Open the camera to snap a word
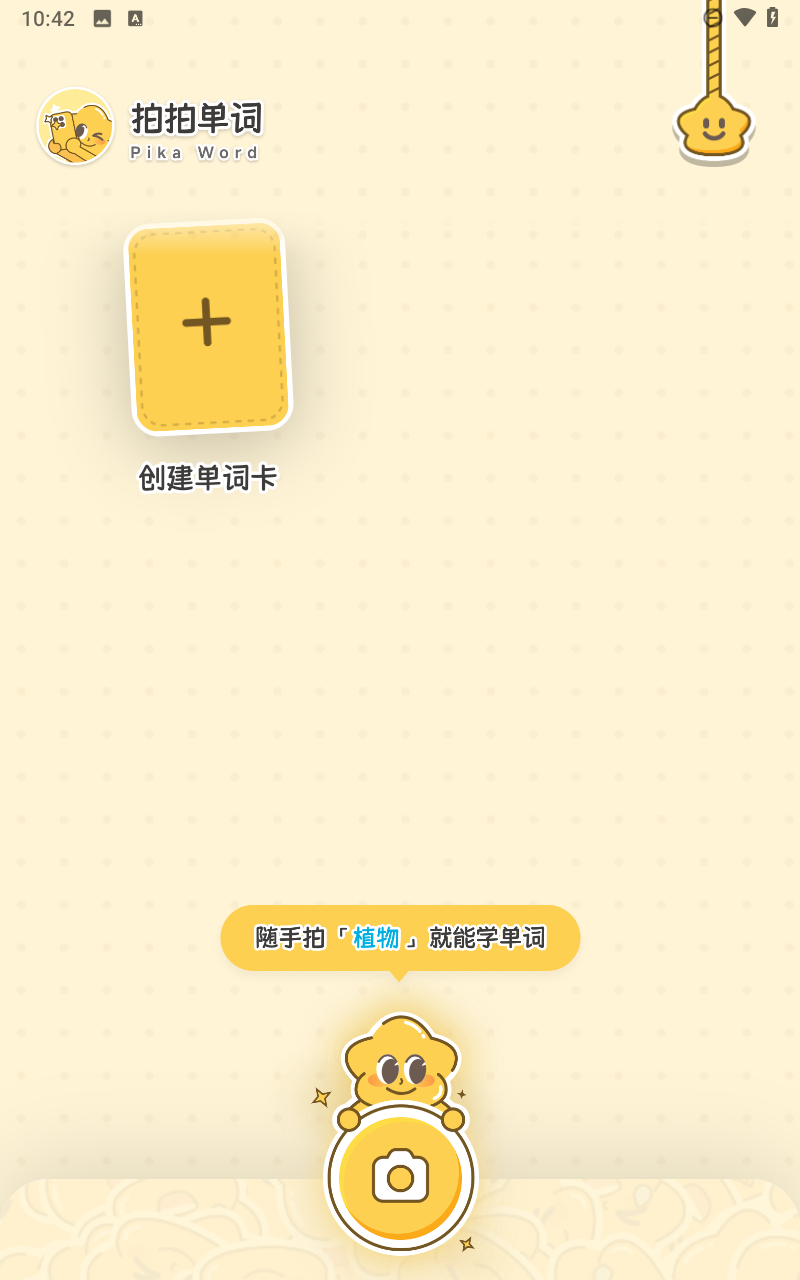The width and height of the screenshot is (800, 1280). point(400,1176)
